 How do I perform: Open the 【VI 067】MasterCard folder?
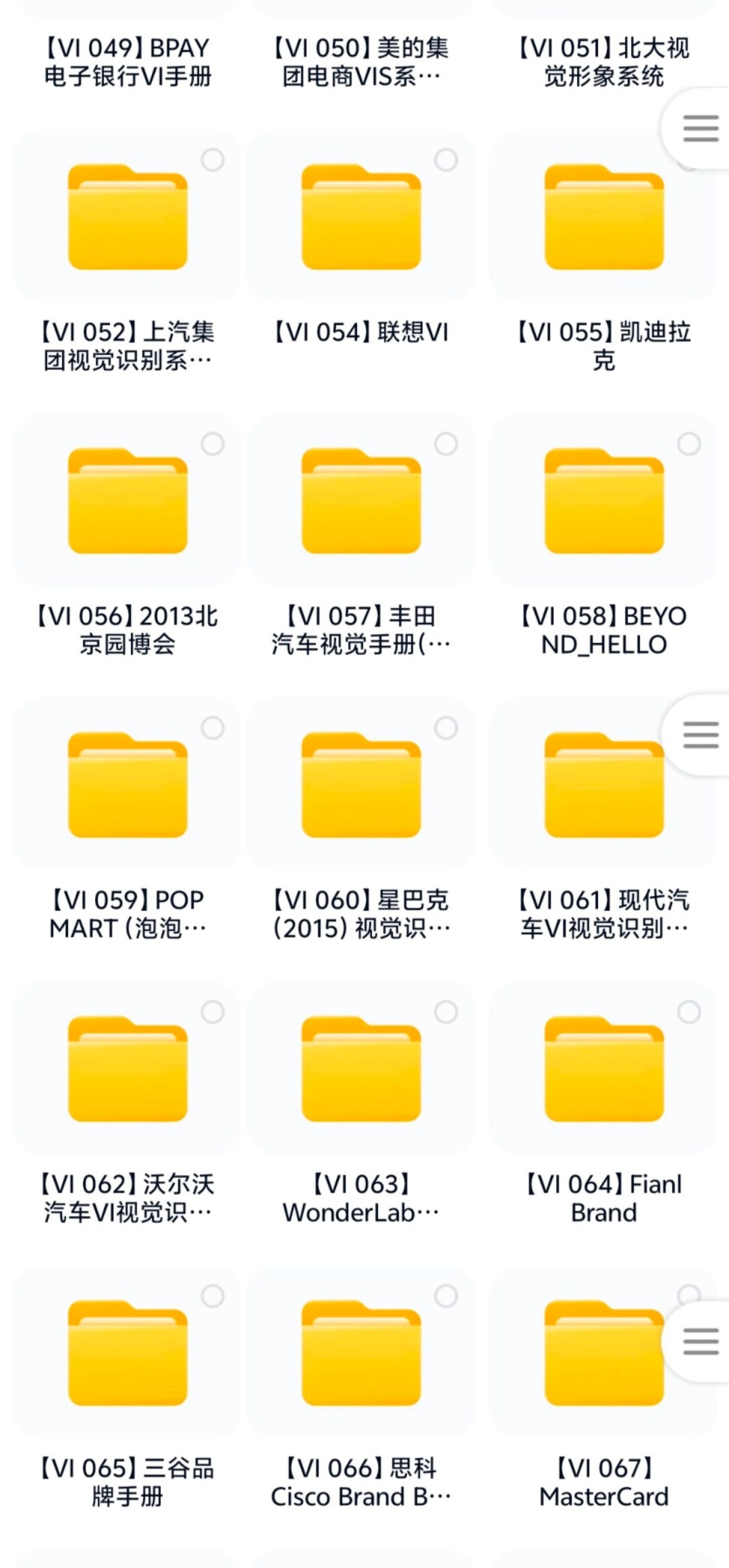pos(604,1353)
